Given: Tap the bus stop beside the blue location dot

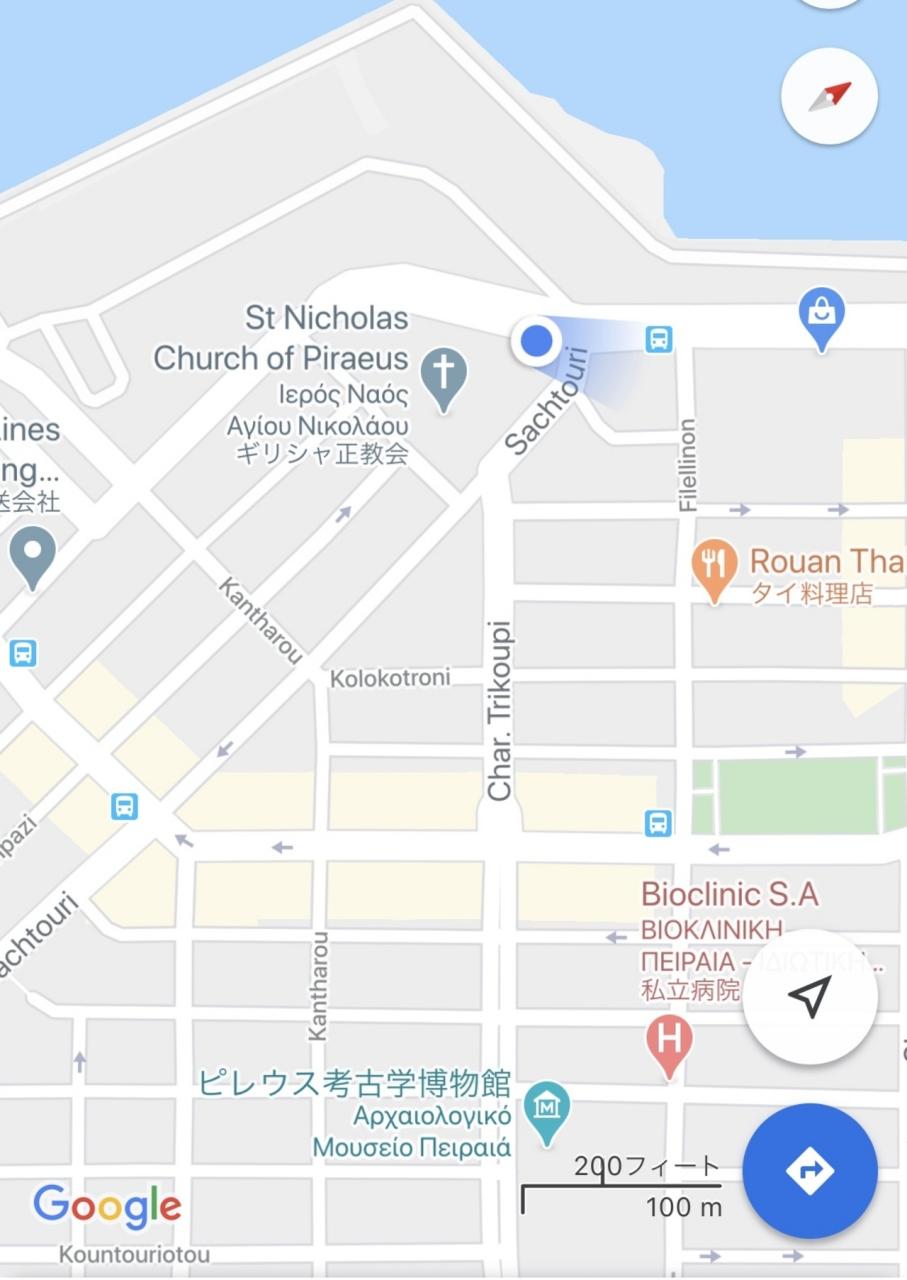Looking at the screenshot, I should pos(658,339).
